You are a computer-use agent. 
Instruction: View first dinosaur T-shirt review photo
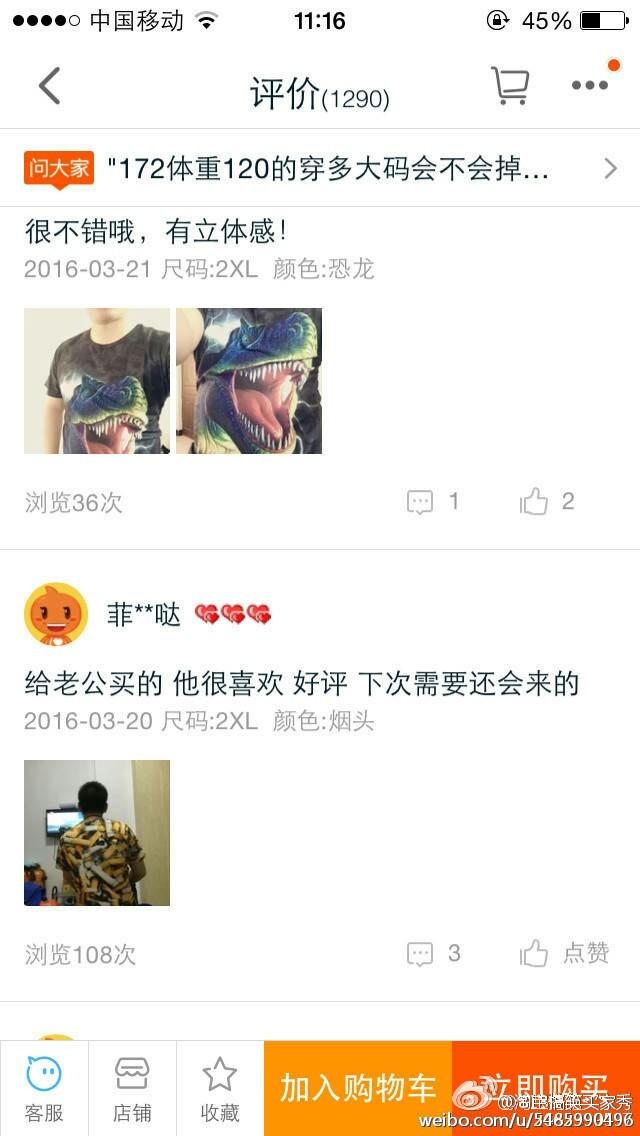point(97,381)
